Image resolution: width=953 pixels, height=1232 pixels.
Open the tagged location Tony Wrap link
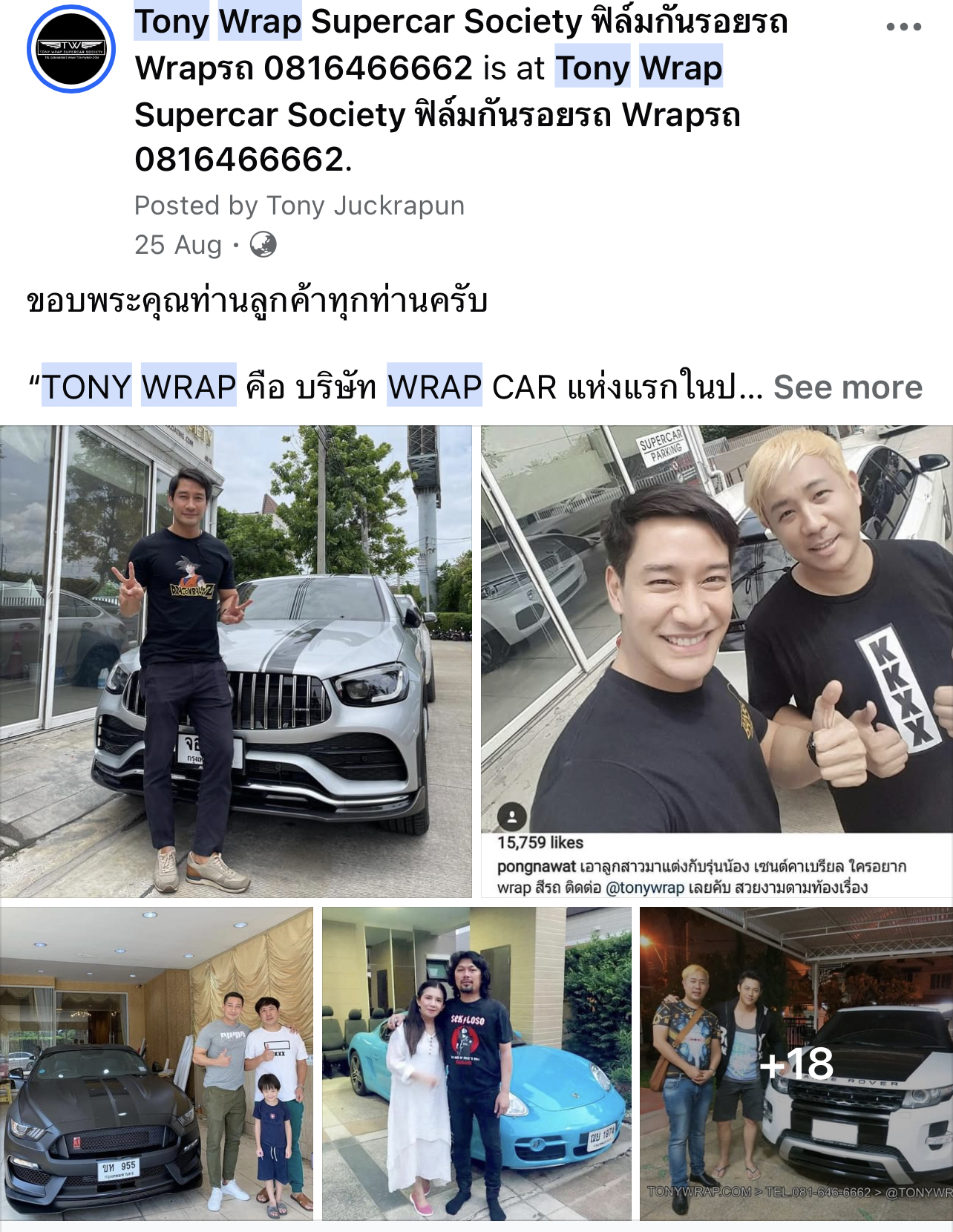click(x=638, y=69)
